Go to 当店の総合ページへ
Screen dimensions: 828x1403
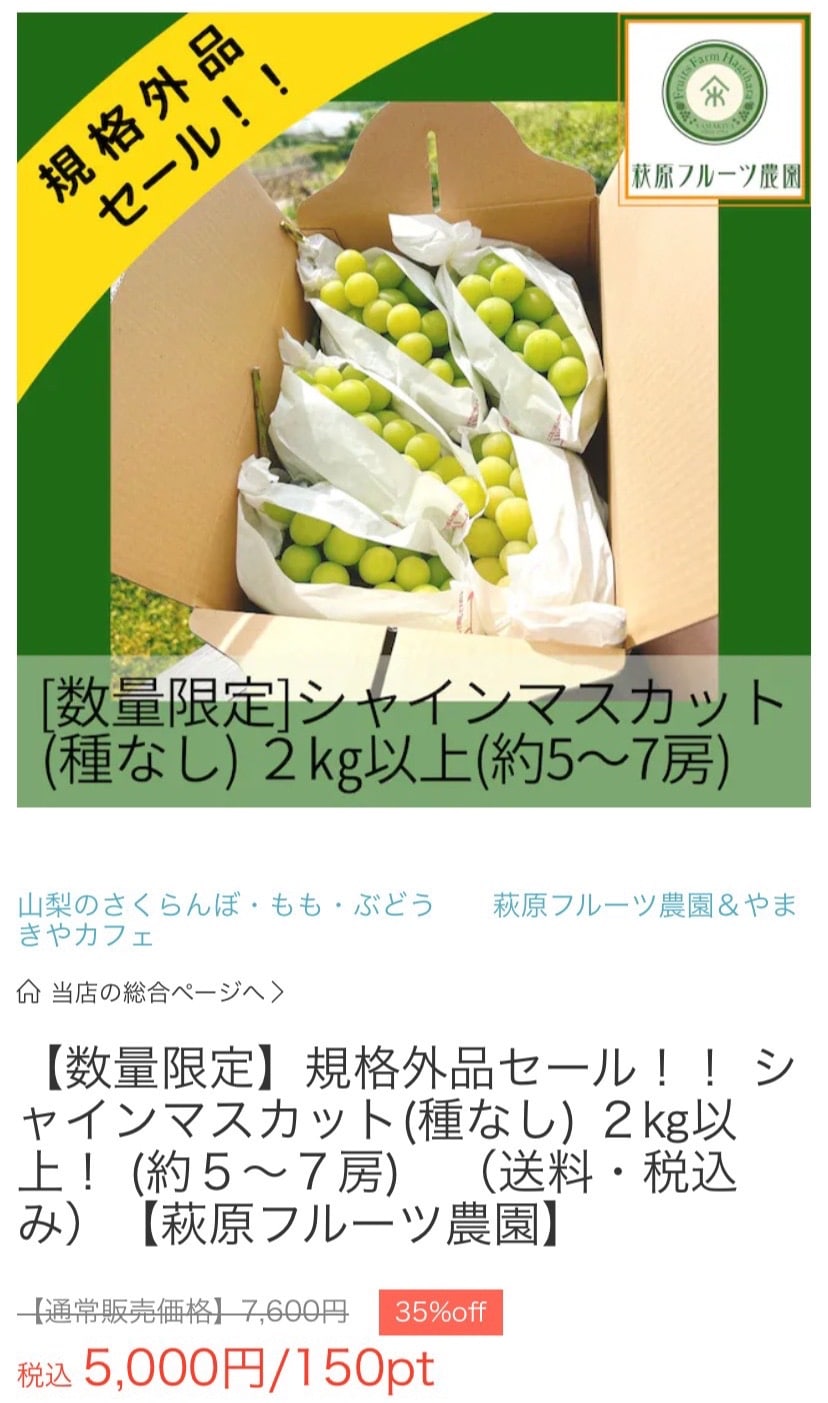pyautogui.click(x=151, y=992)
